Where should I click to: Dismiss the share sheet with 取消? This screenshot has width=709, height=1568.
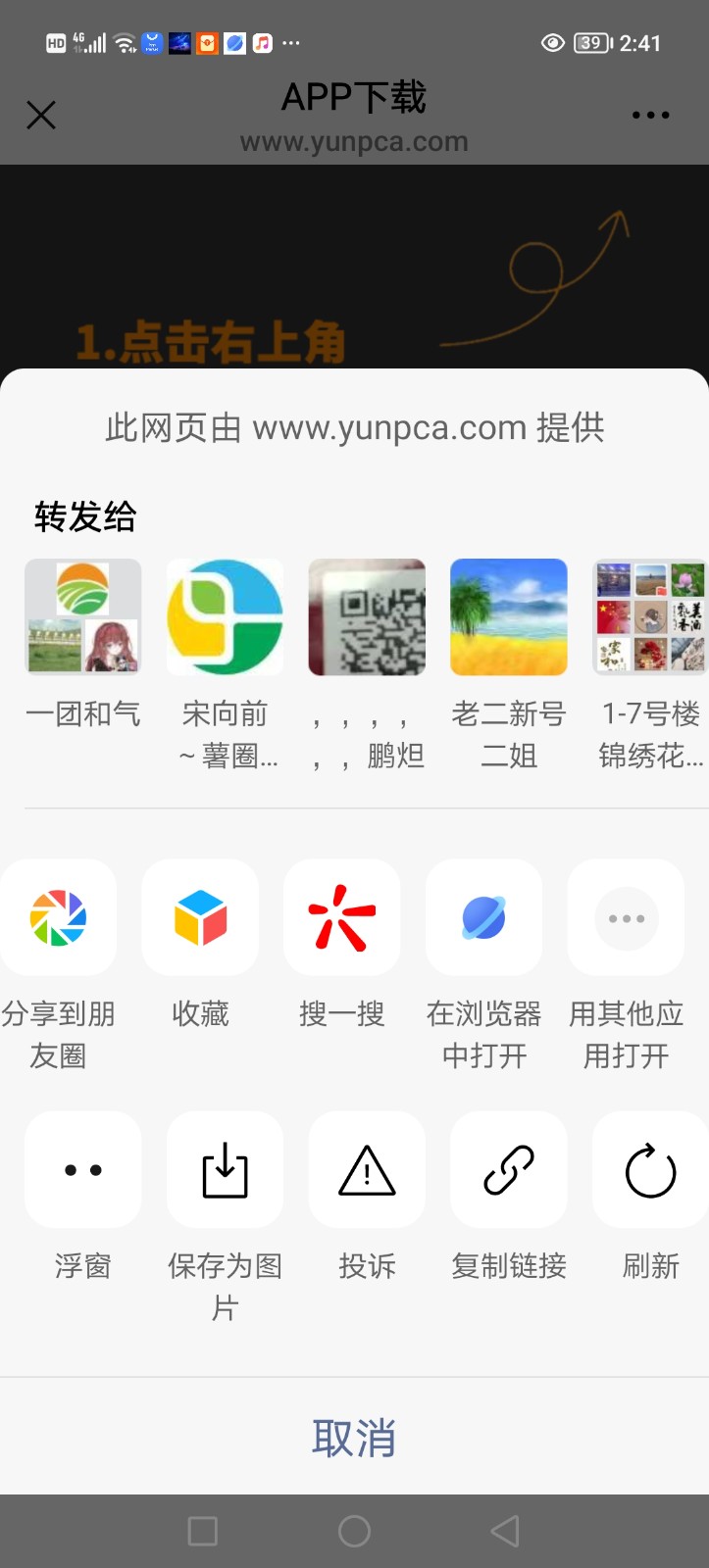pyautogui.click(x=354, y=1438)
